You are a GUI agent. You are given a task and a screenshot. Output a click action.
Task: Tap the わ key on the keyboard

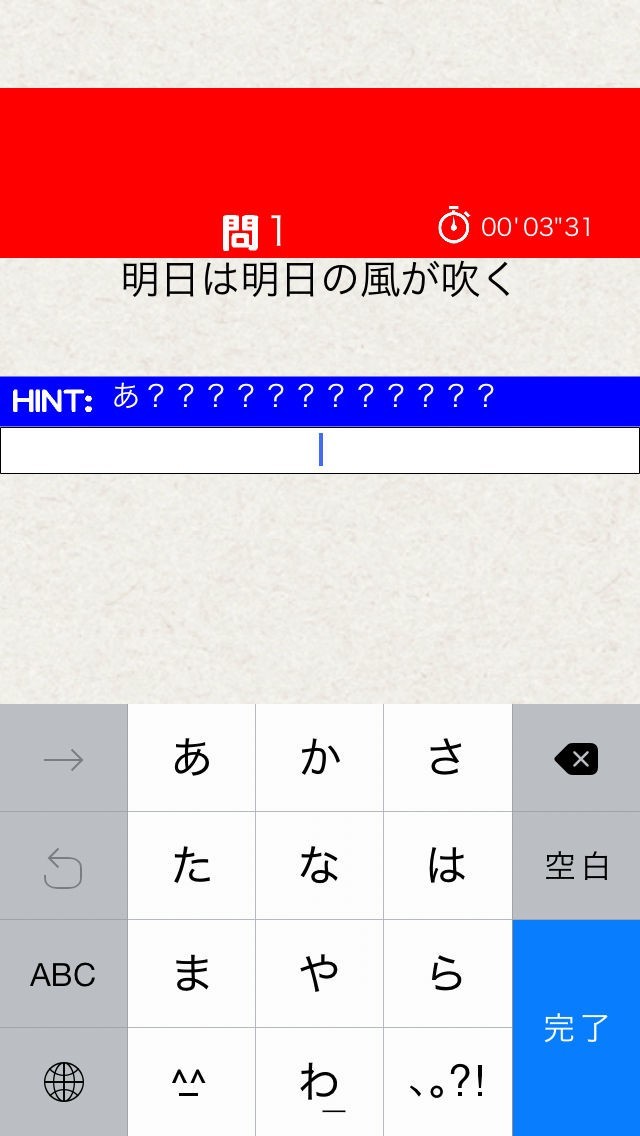(320, 1082)
